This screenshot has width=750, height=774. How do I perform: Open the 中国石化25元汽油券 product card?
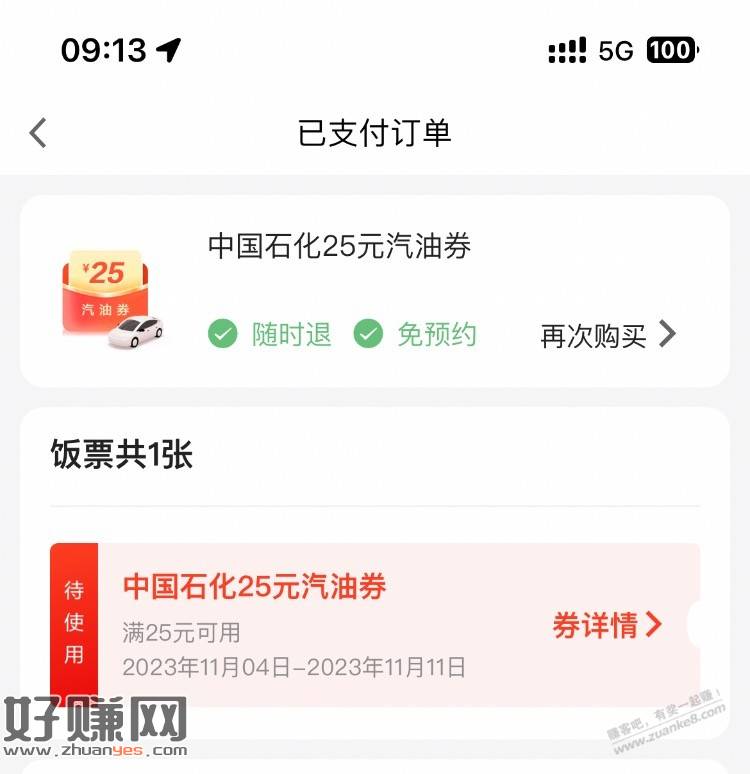(x=339, y=248)
